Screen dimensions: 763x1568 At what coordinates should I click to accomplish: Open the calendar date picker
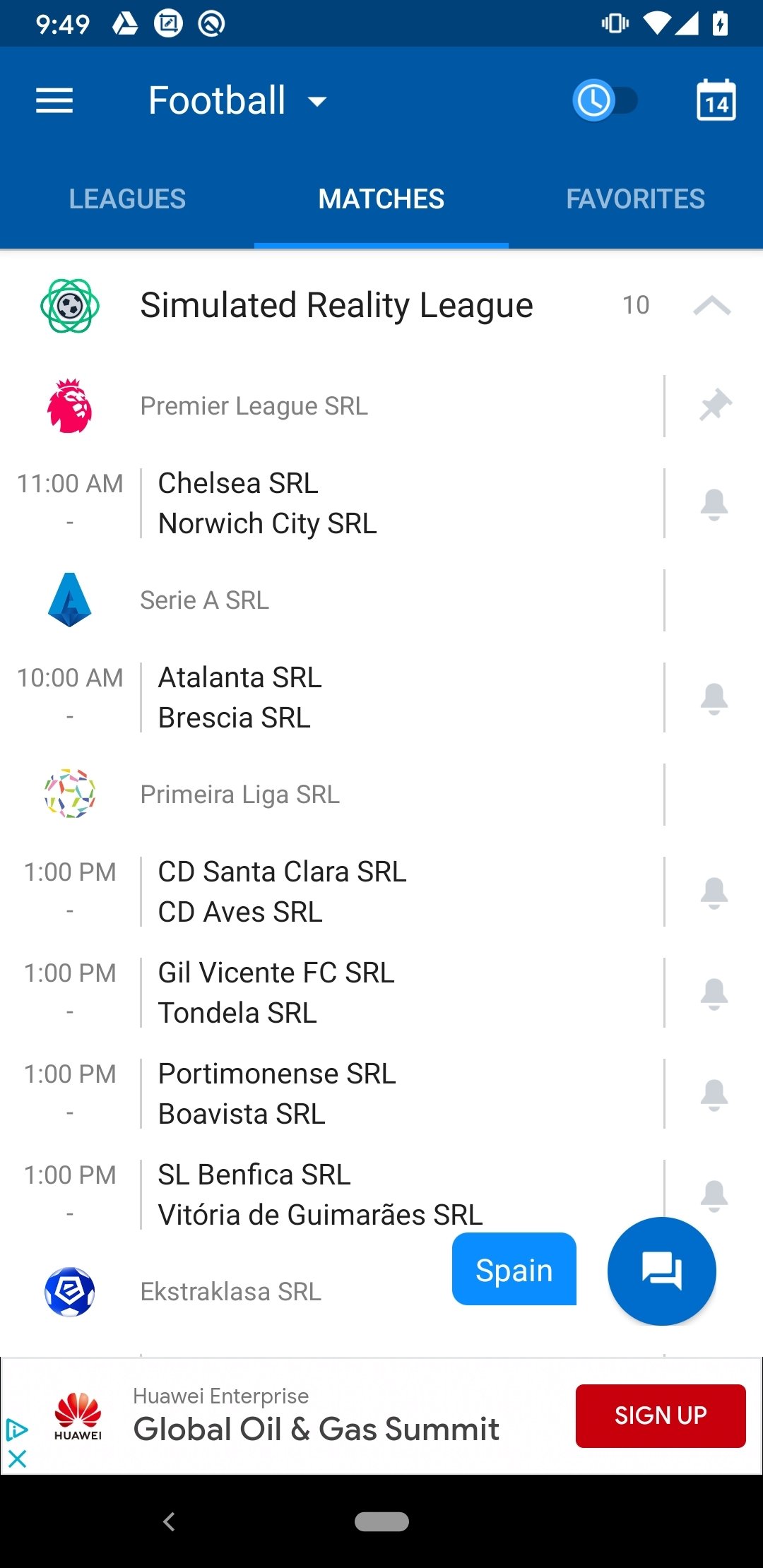point(716,100)
